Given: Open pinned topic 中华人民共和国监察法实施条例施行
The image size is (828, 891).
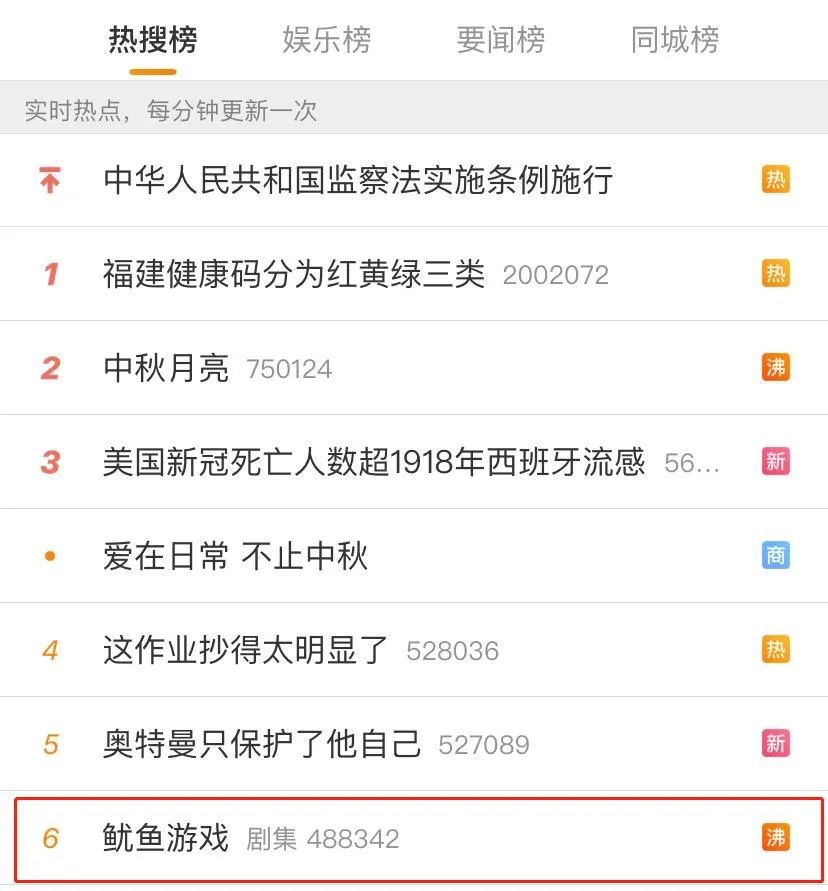Looking at the screenshot, I should click(x=414, y=180).
